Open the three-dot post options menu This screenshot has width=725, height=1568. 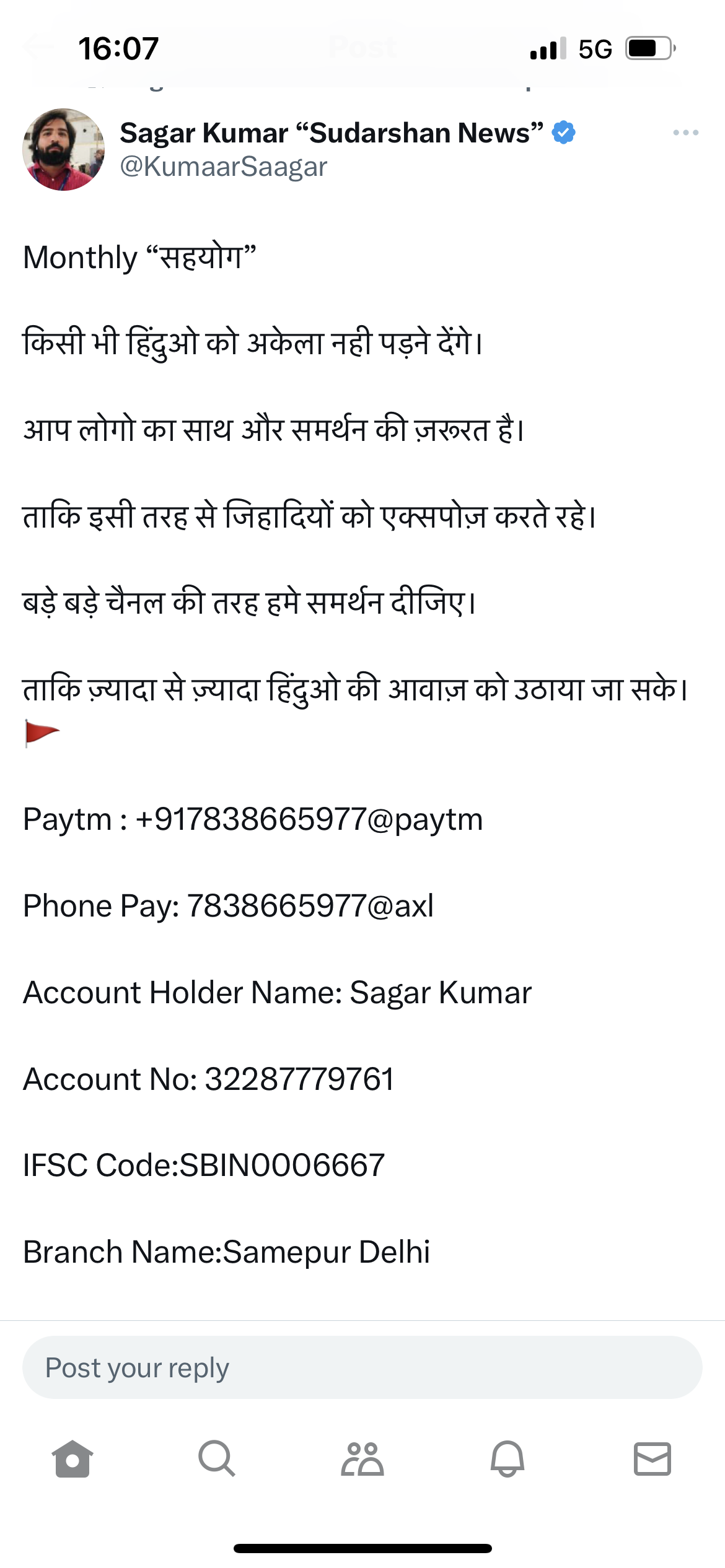685,133
